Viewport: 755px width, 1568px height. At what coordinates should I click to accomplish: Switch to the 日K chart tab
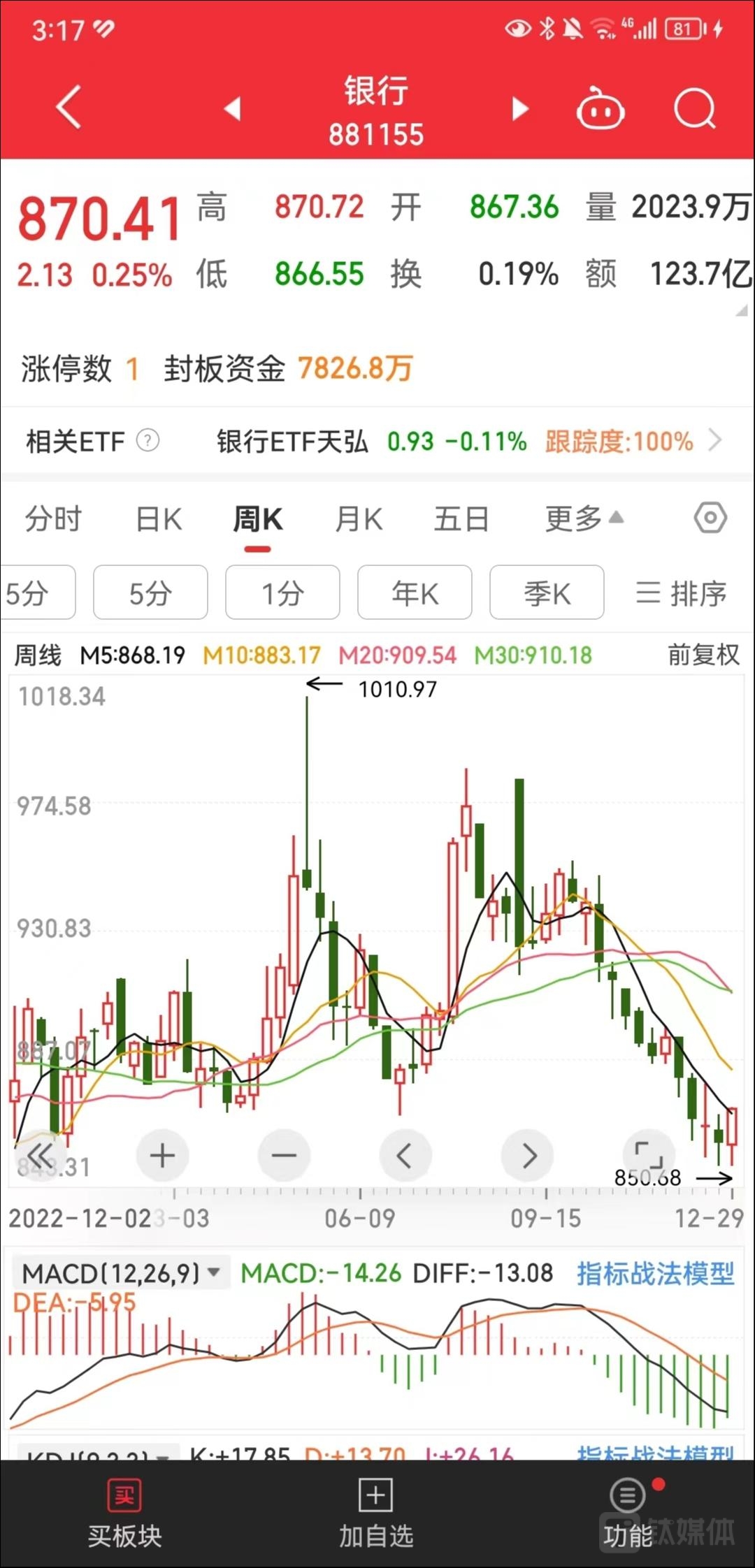[x=159, y=519]
